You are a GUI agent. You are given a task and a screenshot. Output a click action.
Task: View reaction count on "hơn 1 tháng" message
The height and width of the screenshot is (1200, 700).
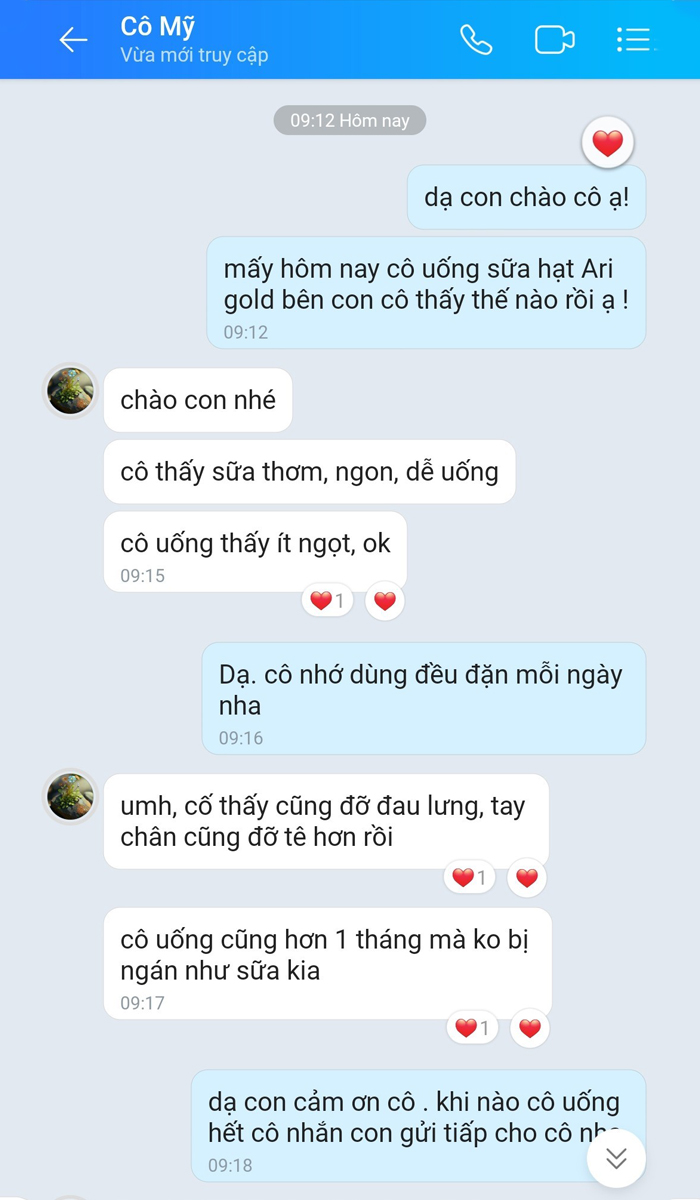[x=472, y=1028]
